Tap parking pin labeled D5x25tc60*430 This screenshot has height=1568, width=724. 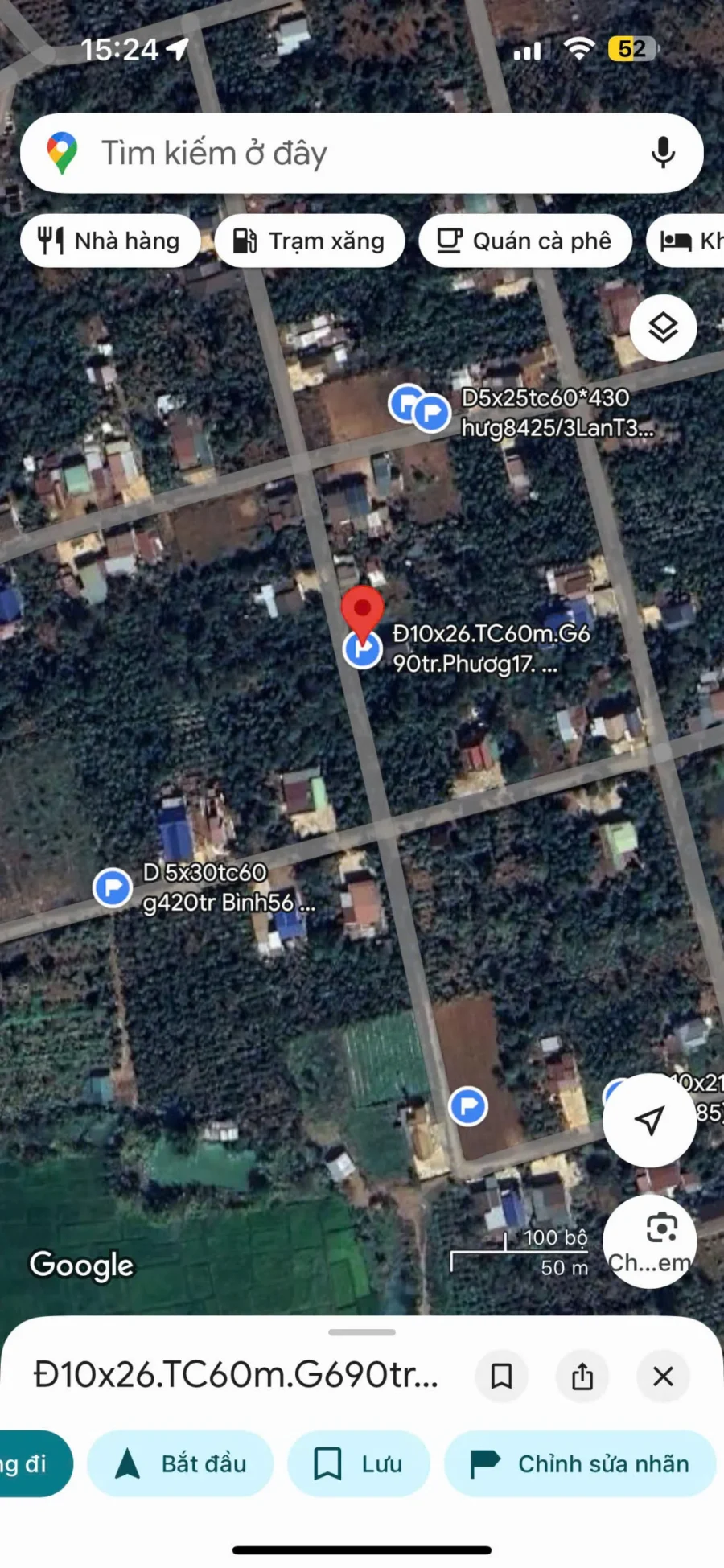432,411
